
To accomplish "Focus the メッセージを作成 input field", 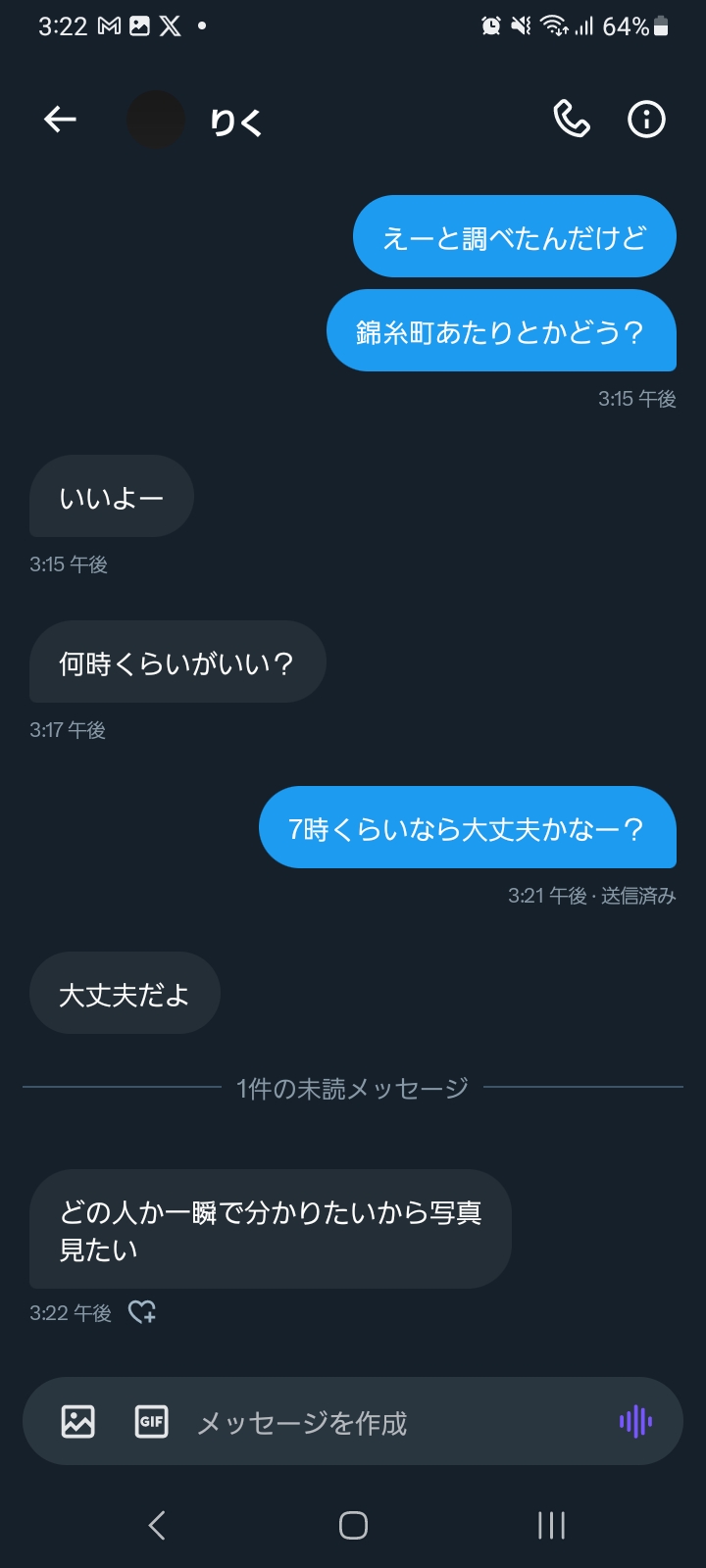I will 392,1422.
